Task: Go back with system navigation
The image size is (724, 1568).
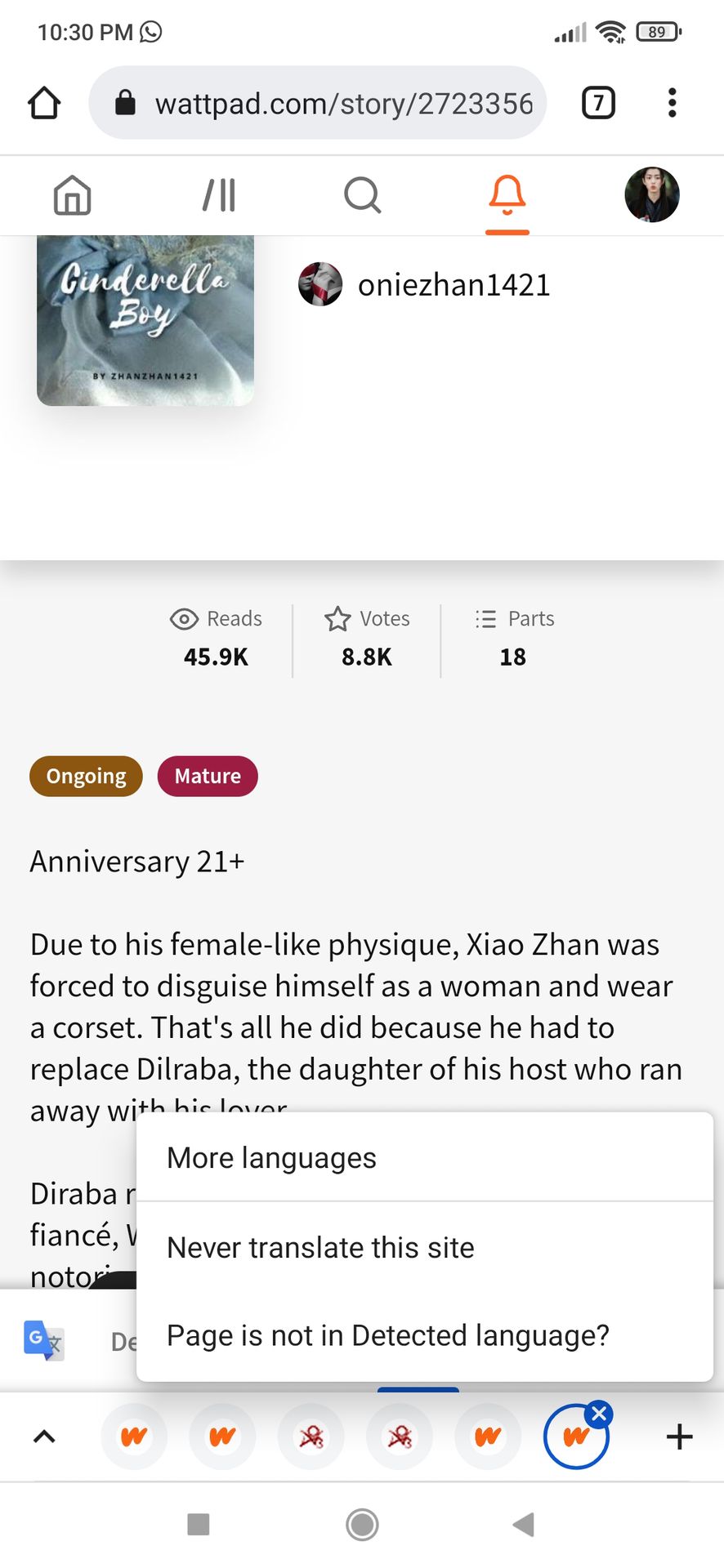Action: click(523, 1524)
